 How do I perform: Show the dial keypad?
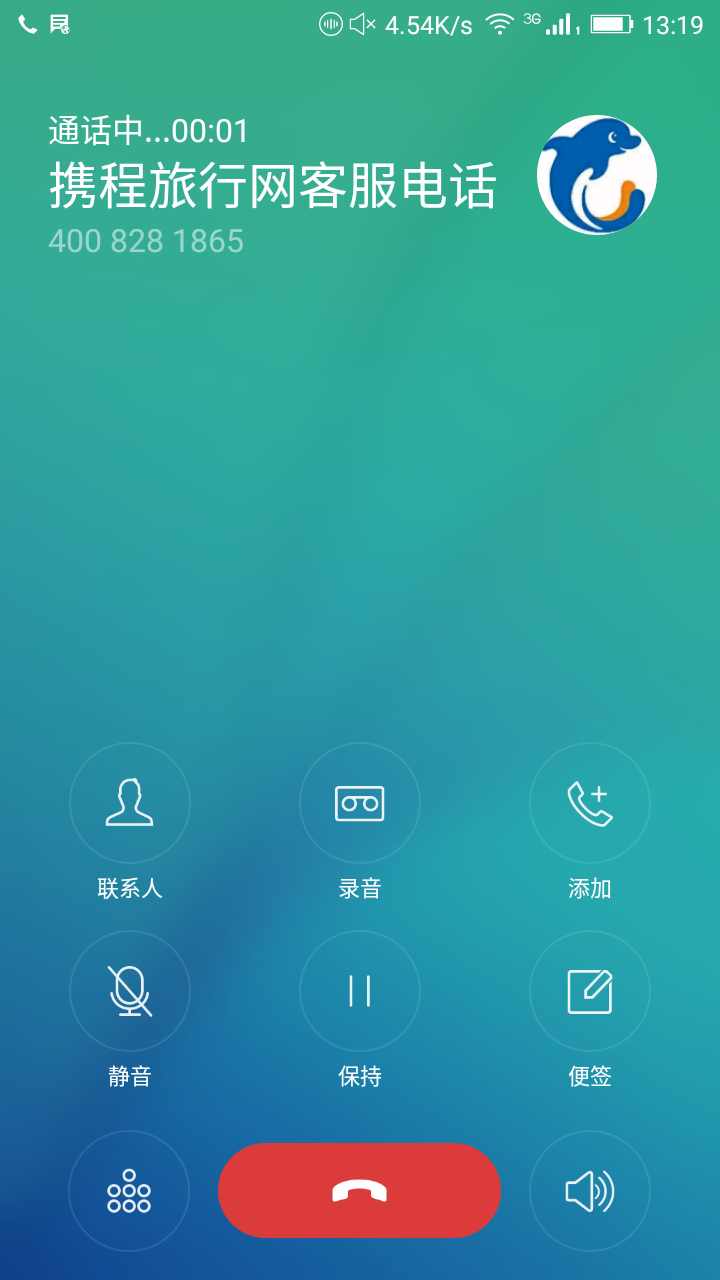129,1190
